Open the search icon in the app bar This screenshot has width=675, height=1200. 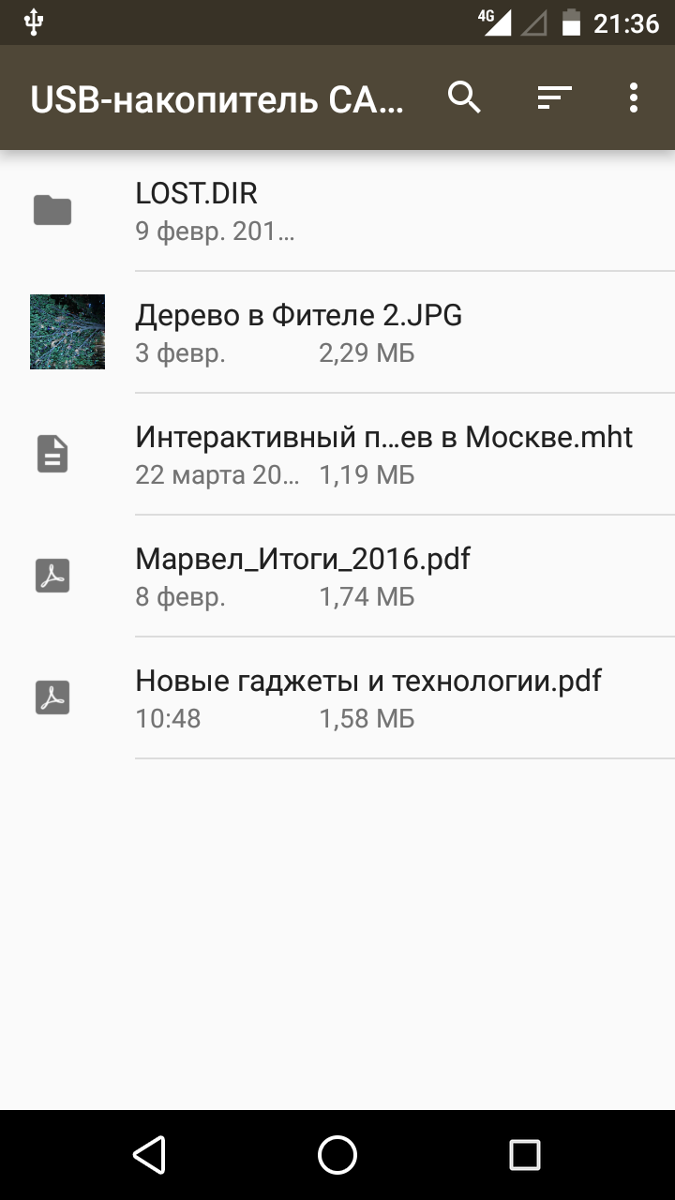(464, 97)
